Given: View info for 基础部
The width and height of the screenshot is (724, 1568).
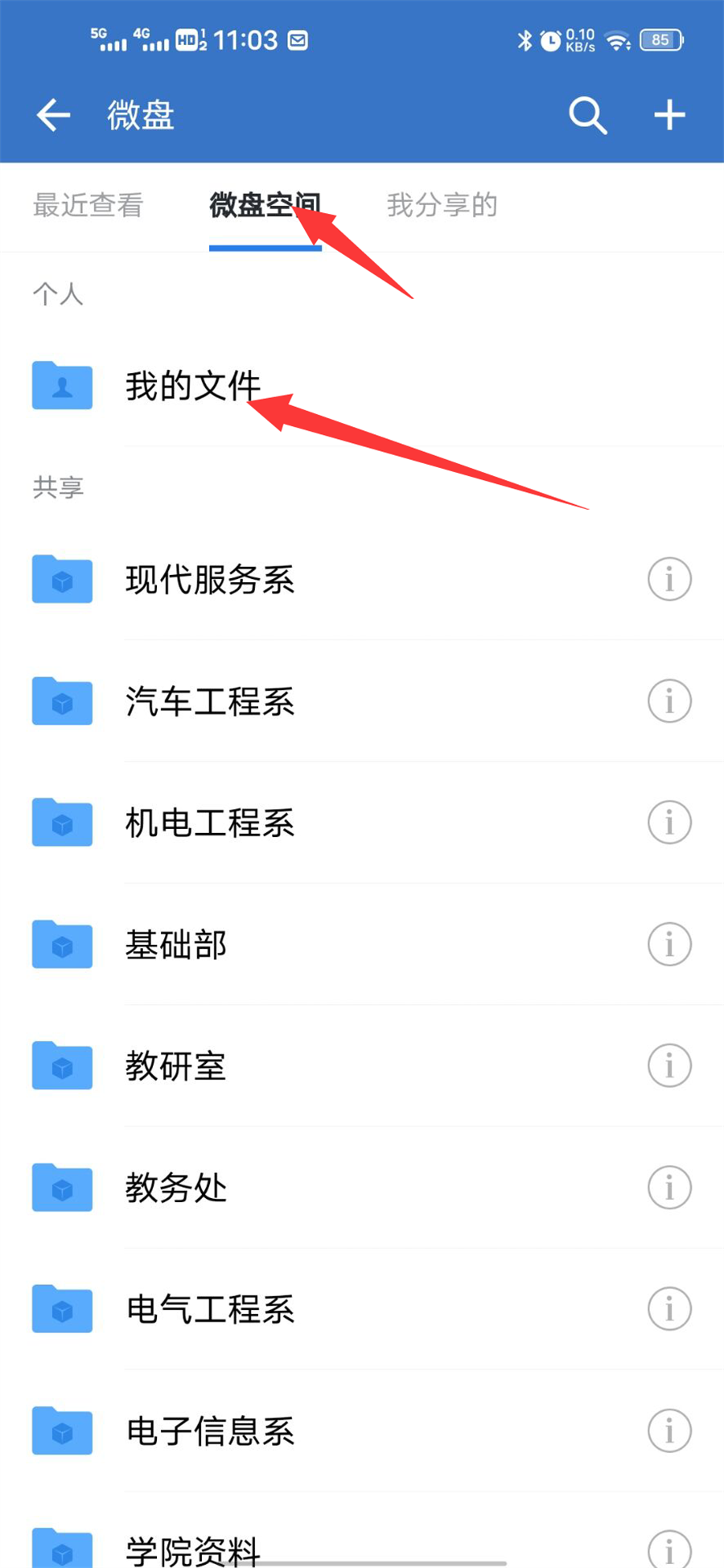Looking at the screenshot, I should 669,945.
